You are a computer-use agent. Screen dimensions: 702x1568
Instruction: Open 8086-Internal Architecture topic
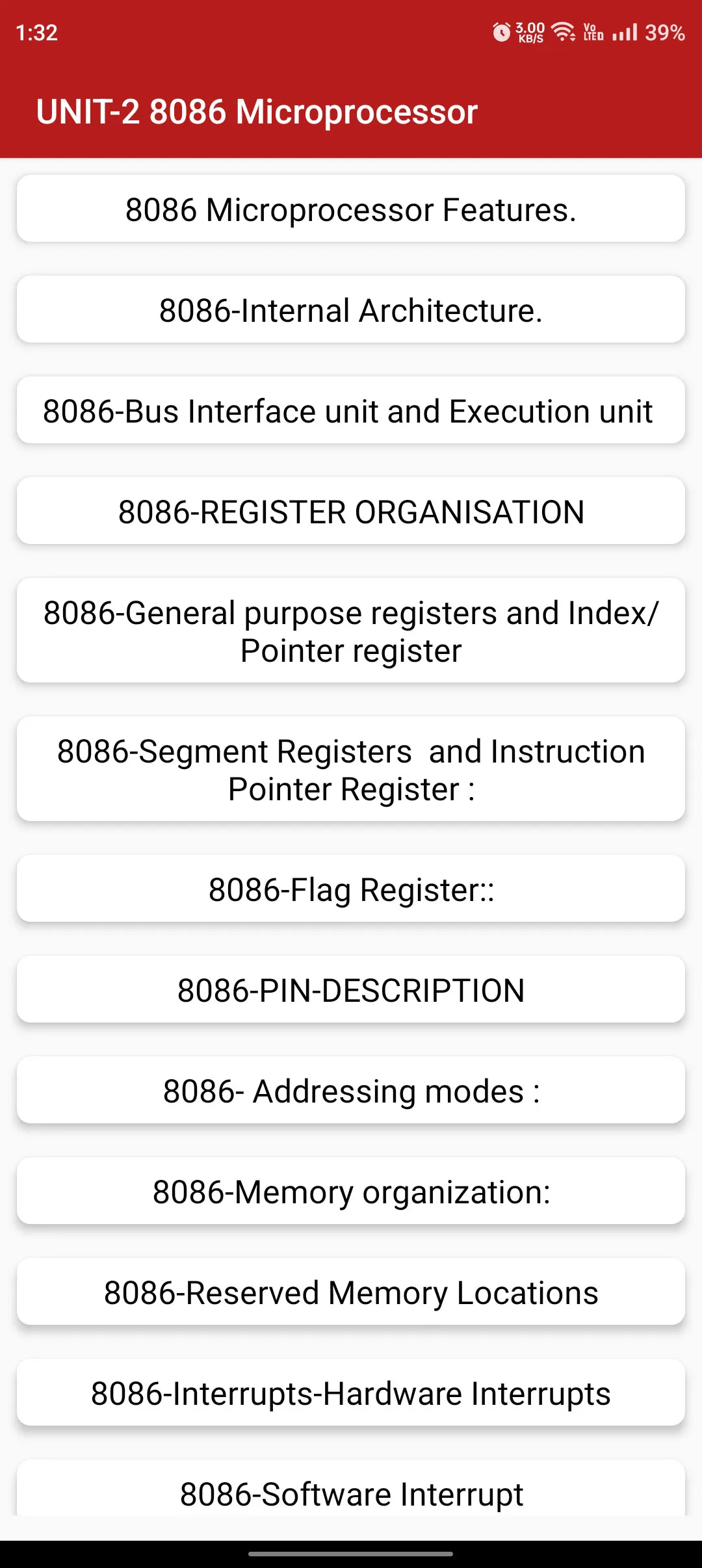pyautogui.click(x=351, y=309)
